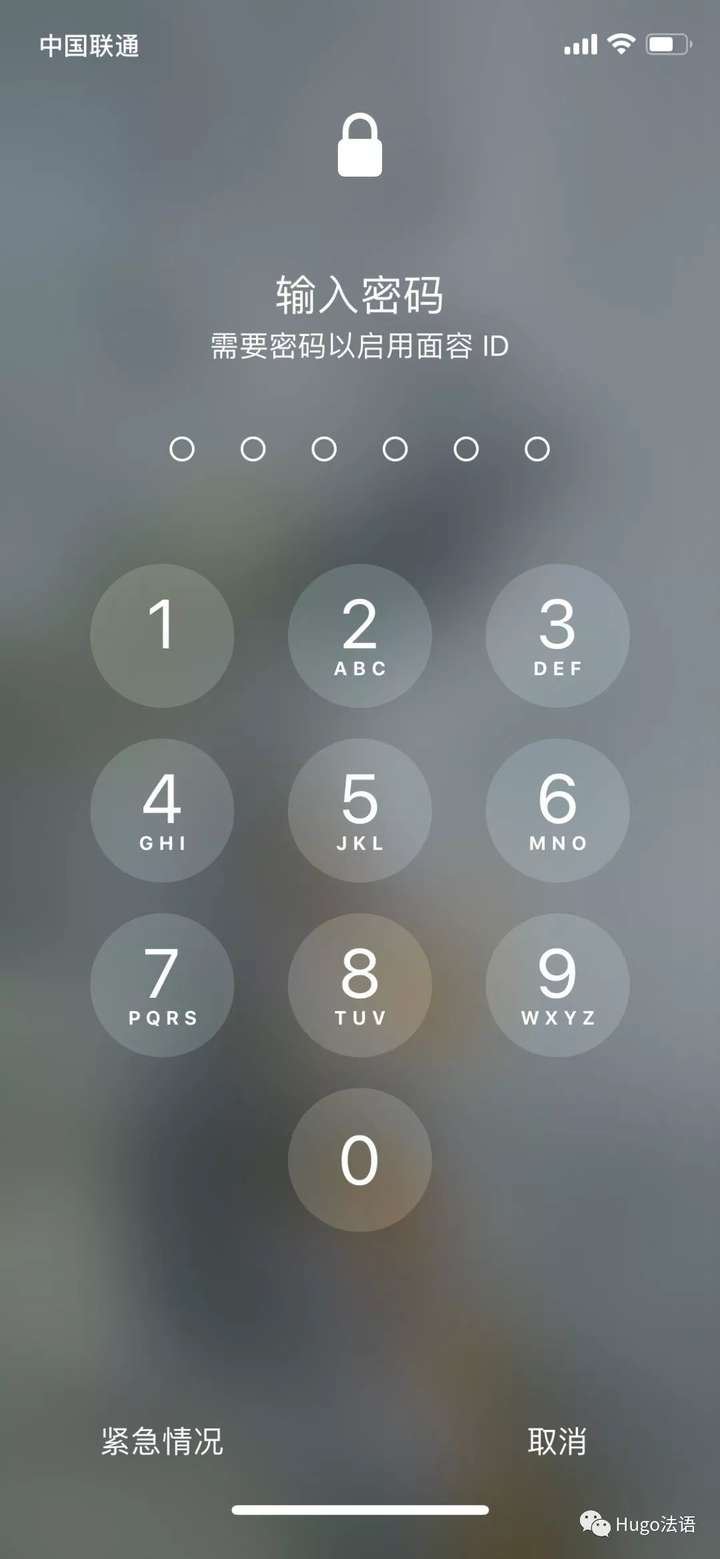Enter digit 8 TUV
This screenshot has height=1559, width=720.
[x=360, y=985]
